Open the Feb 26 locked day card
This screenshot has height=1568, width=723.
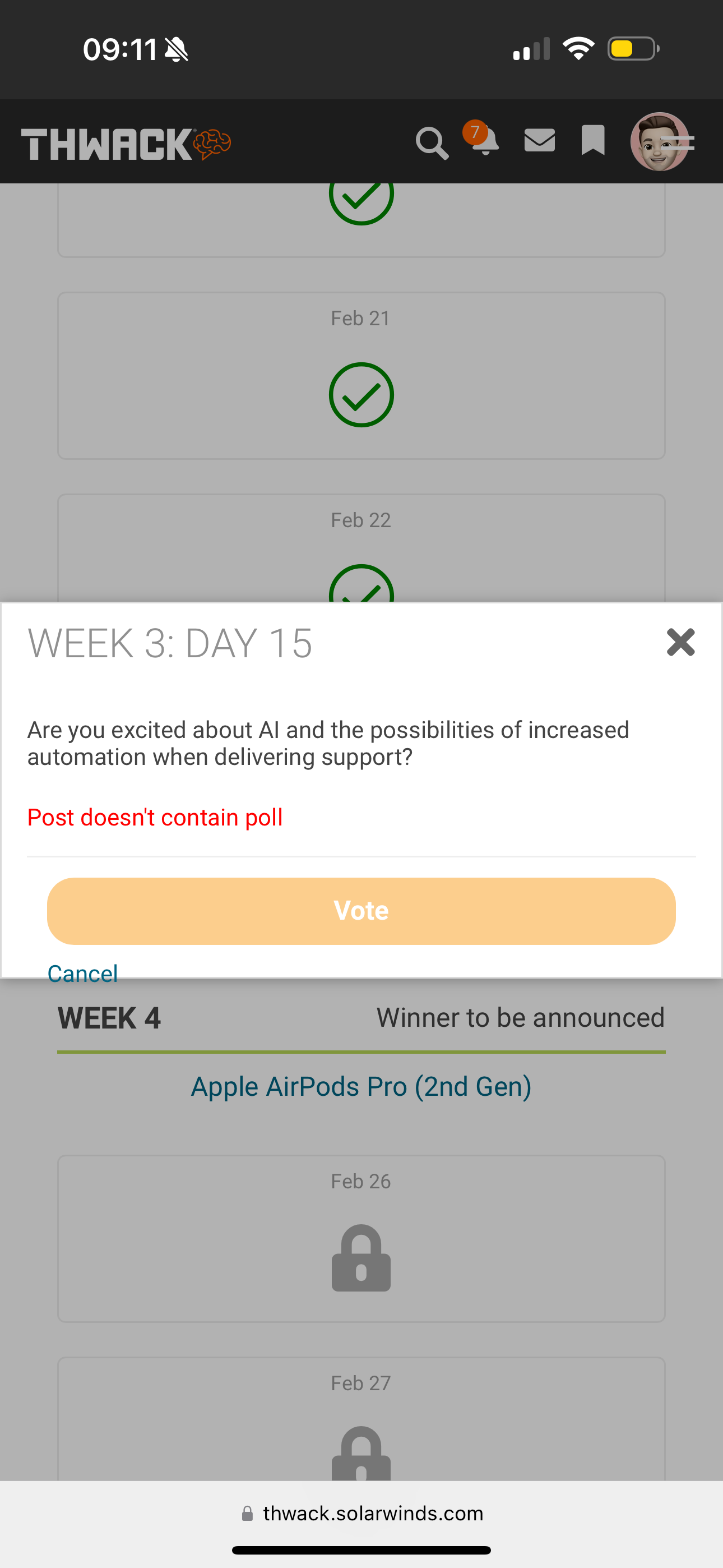coord(361,1238)
